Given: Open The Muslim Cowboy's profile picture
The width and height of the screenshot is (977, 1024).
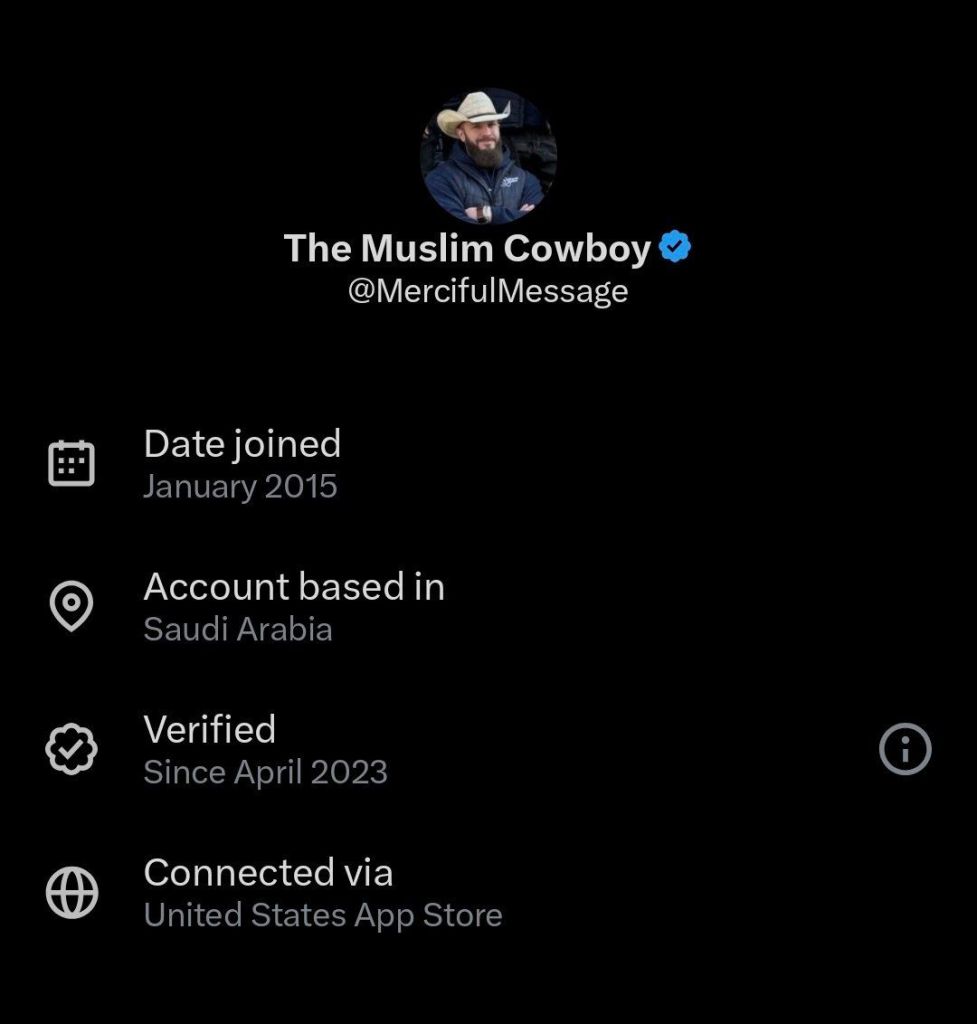Looking at the screenshot, I should [488, 156].
